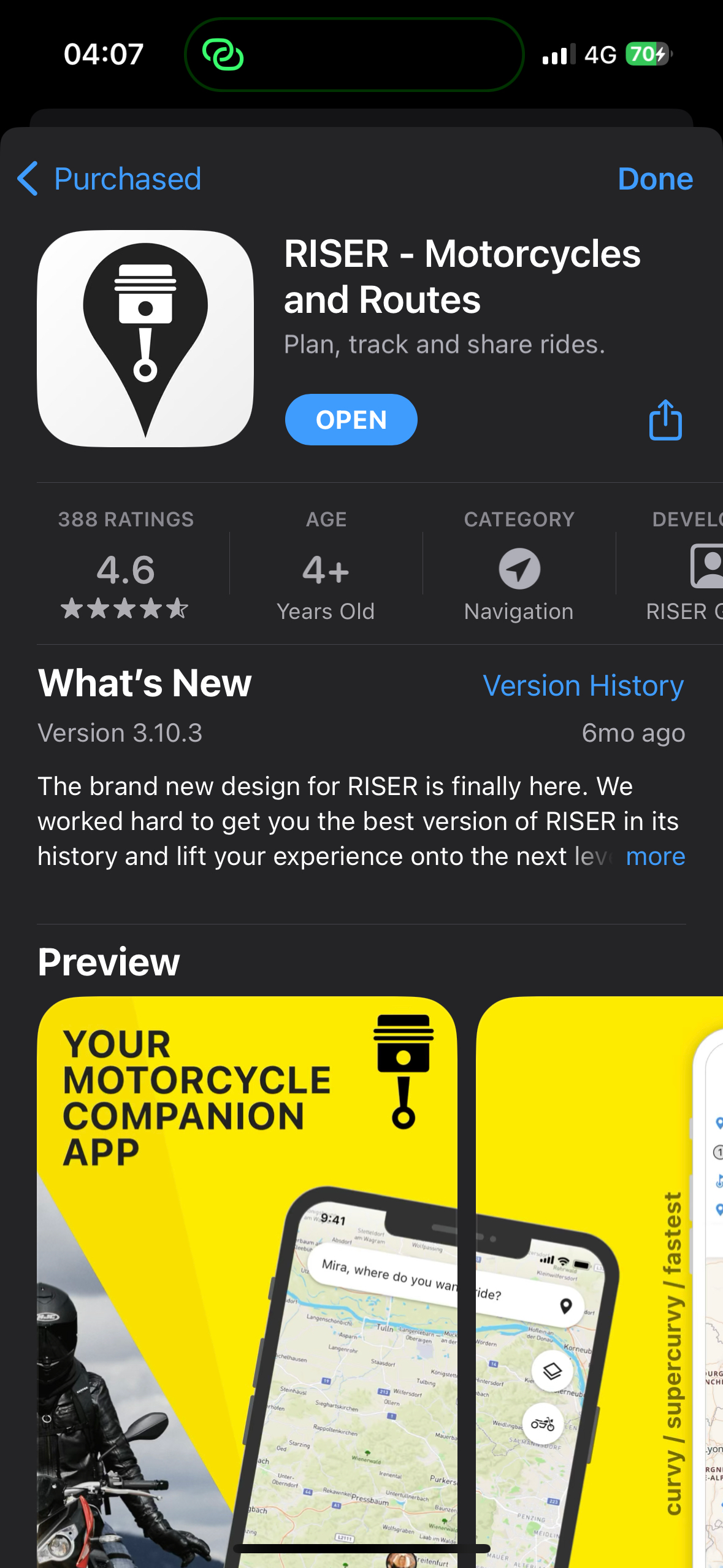
Task: Open Version History
Action: 583,685
